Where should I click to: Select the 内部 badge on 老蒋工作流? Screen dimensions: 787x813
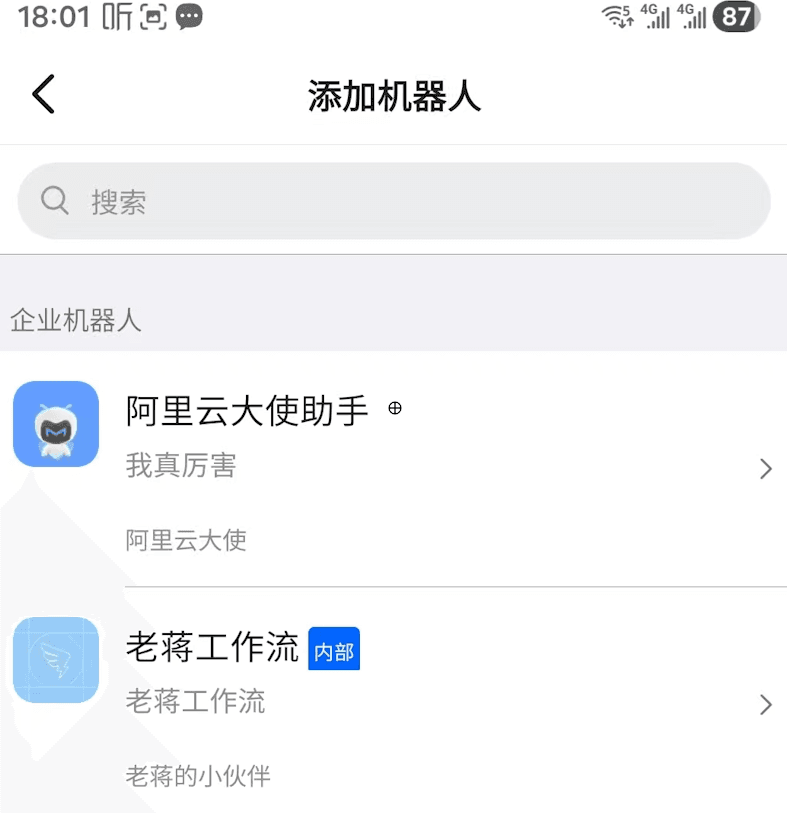334,649
